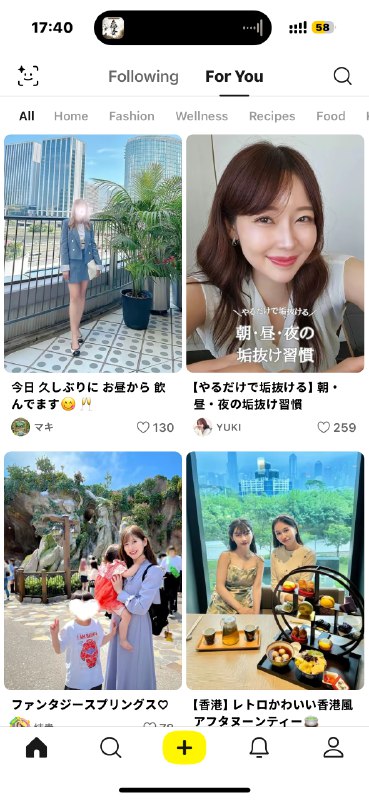
Task: Open the search tab in bottom bar
Action: coord(110,748)
